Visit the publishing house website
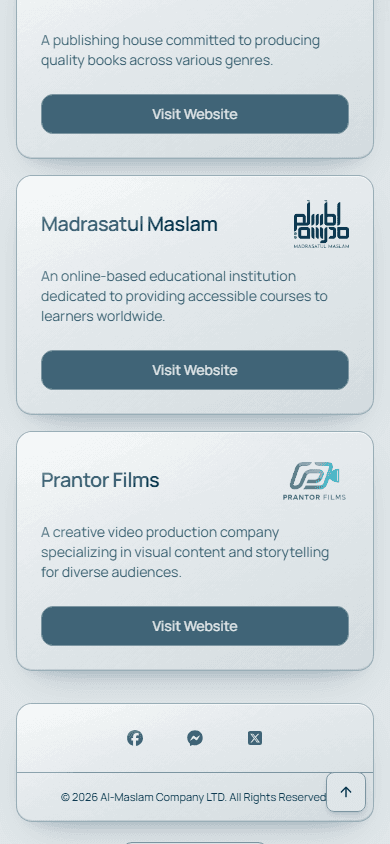390x844 pixels. click(195, 114)
